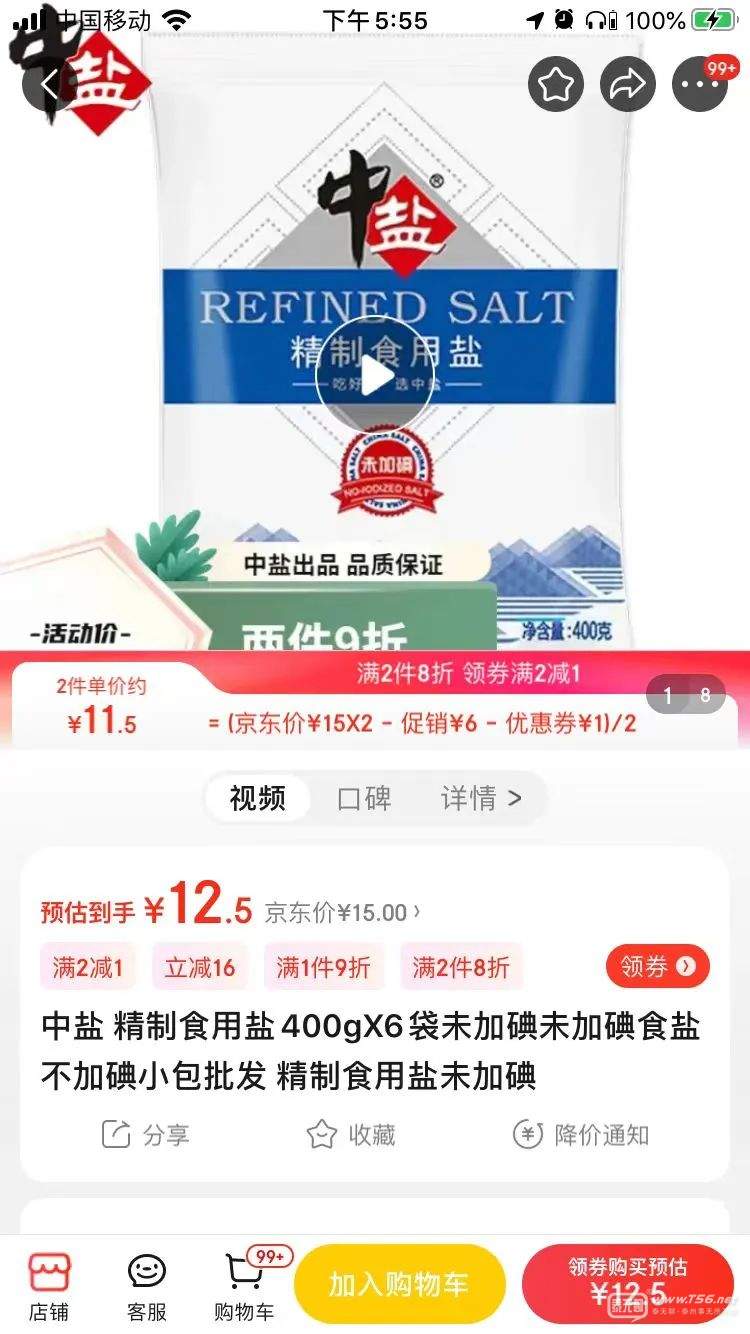This screenshot has width=750, height=1334.
Task: Tap 分享 below the product title
Action: click(x=146, y=1135)
